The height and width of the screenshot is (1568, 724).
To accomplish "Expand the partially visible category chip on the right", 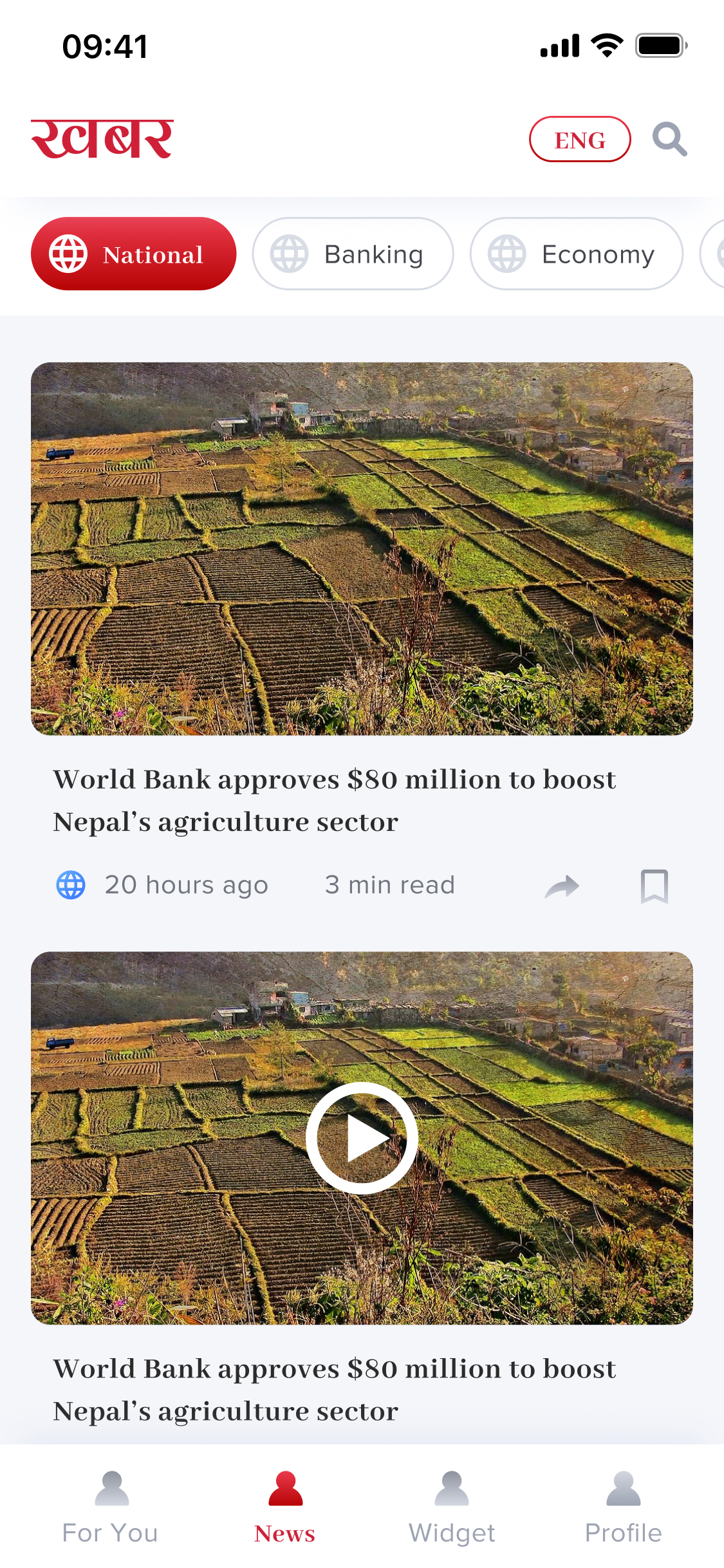I will 714,254.
